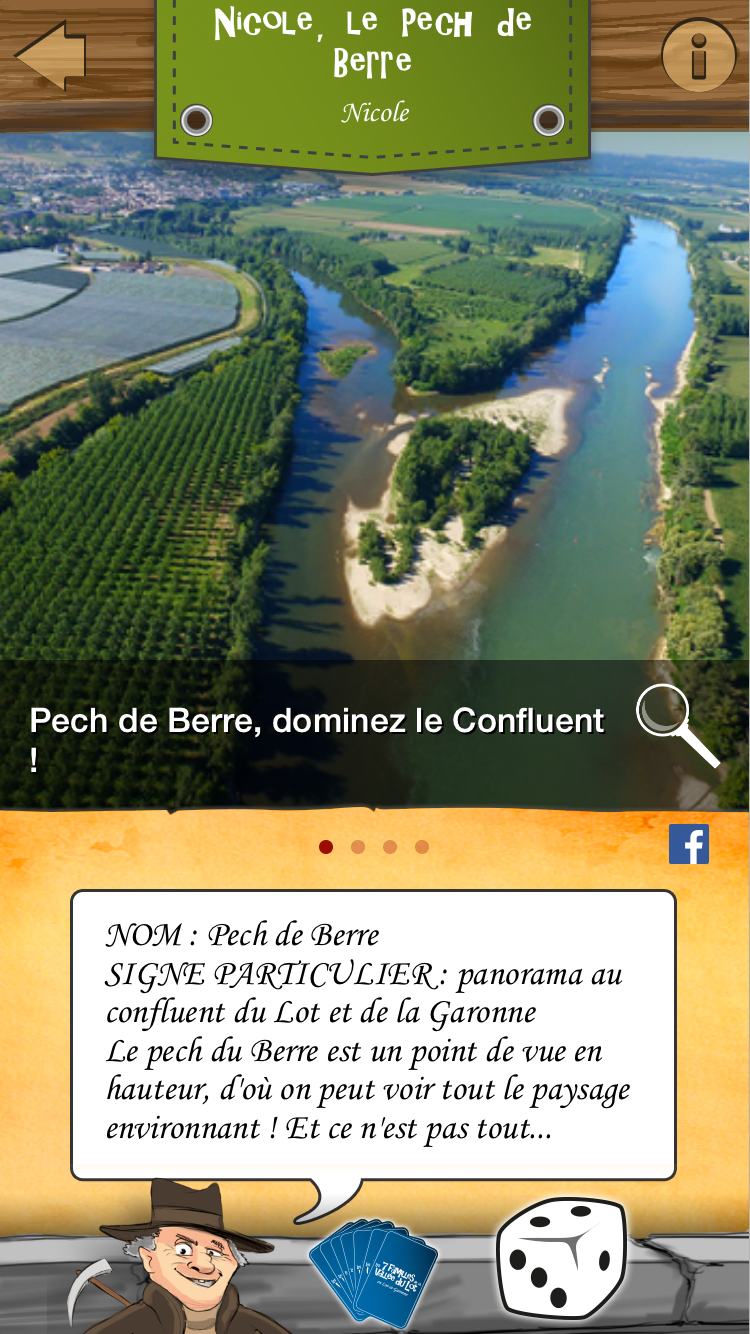Image resolution: width=750 pixels, height=1334 pixels.
Task: Open the info button
Action: click(699, 56)
